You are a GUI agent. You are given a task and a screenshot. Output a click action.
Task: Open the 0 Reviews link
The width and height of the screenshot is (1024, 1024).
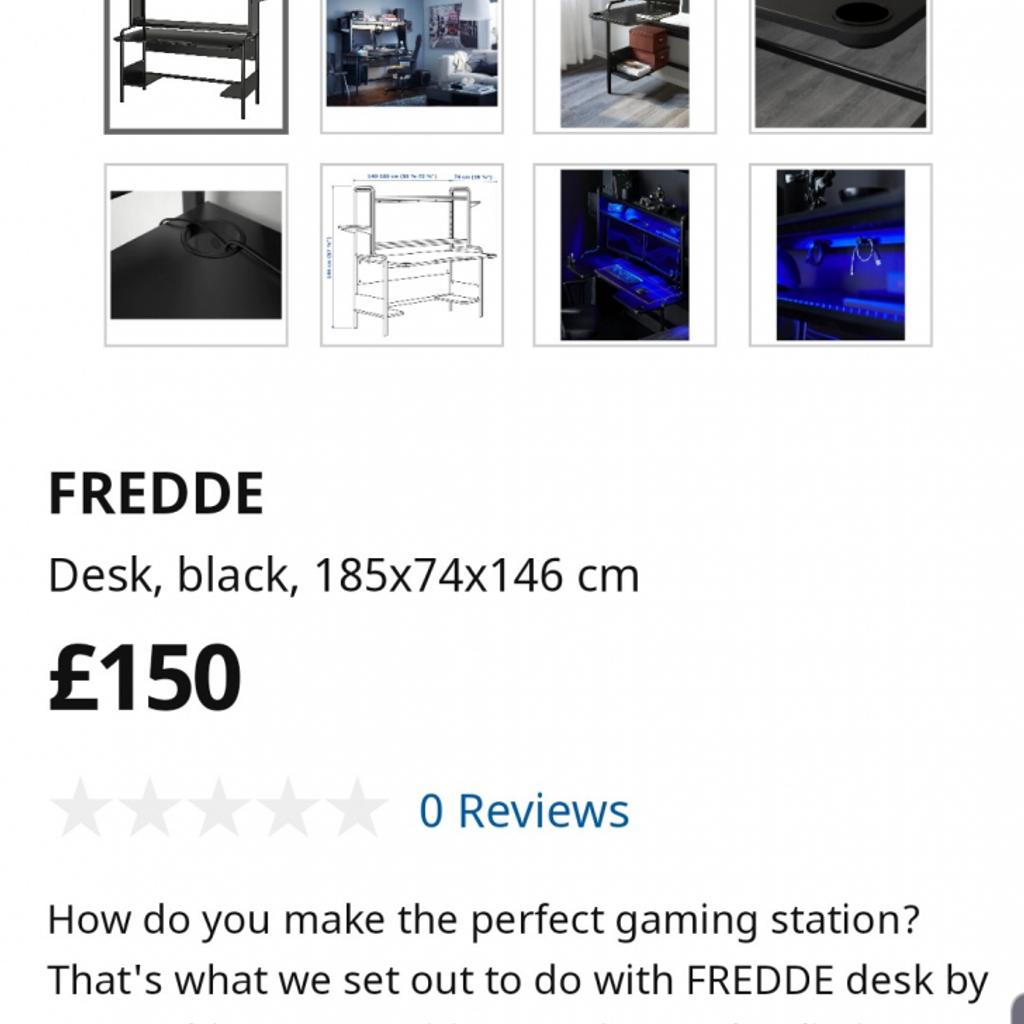(524, 810)
